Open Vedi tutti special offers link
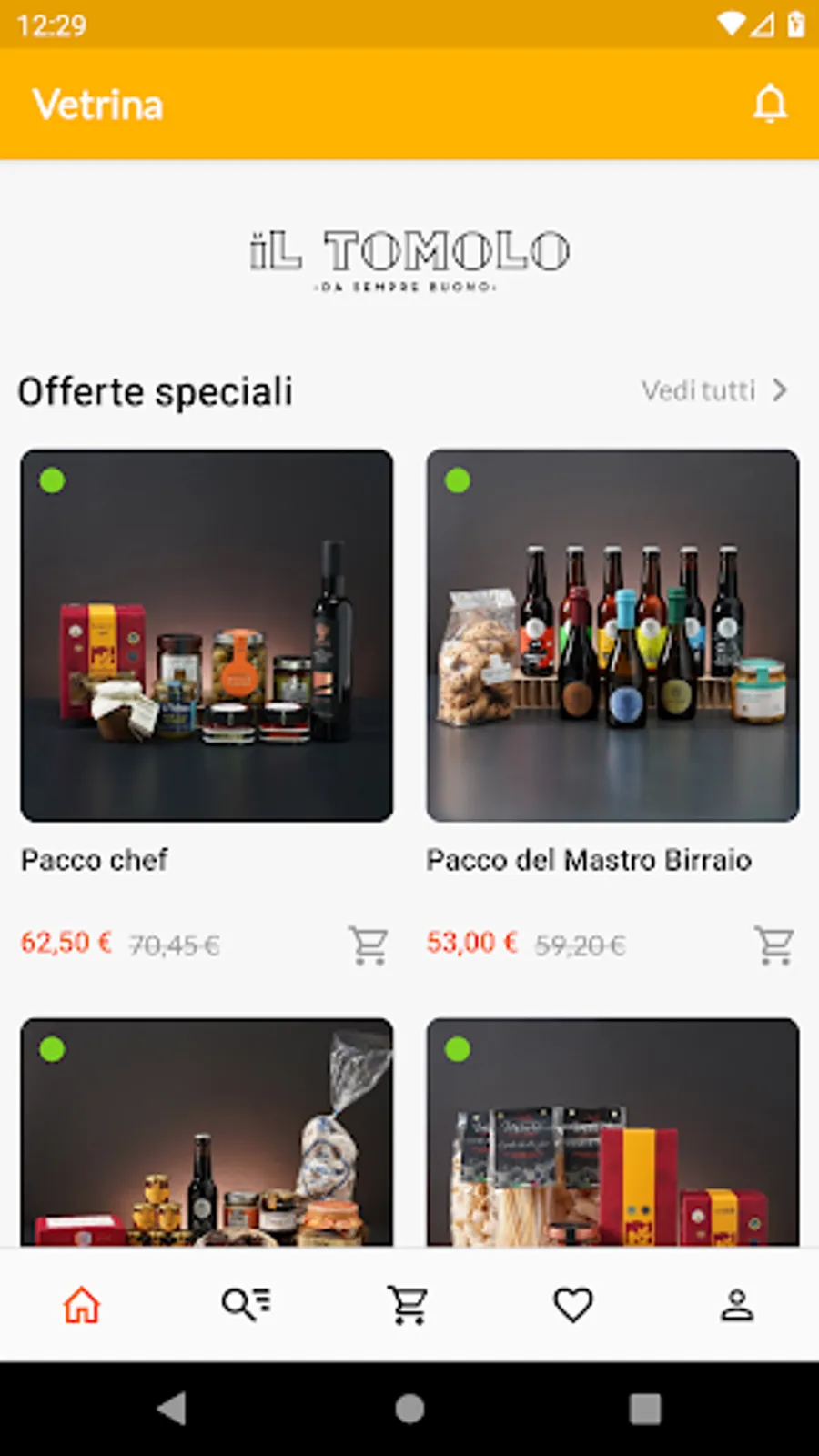This screenshot has height=1456, width=819. tap(714, 390)
